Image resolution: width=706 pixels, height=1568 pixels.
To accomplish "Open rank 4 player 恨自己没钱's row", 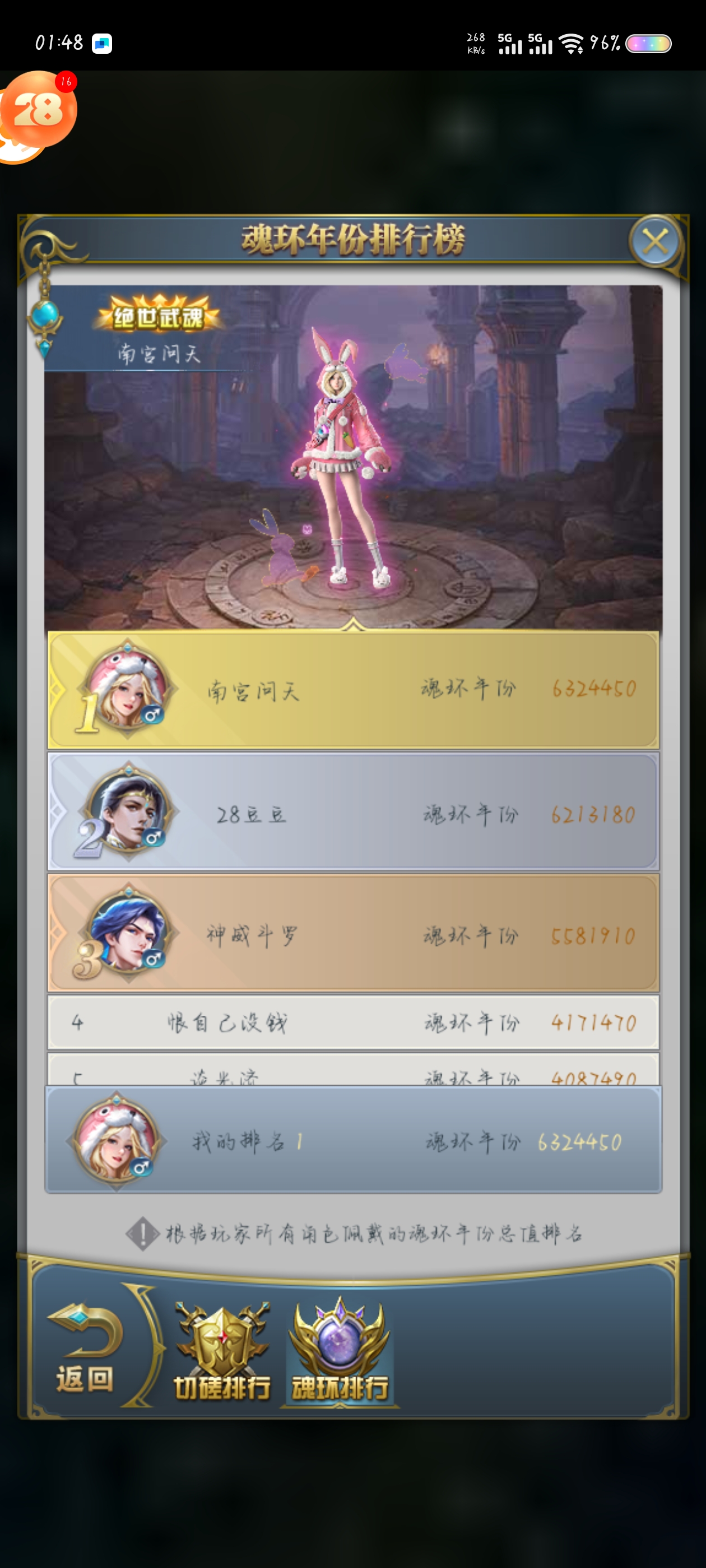I will coord(354,1023).
